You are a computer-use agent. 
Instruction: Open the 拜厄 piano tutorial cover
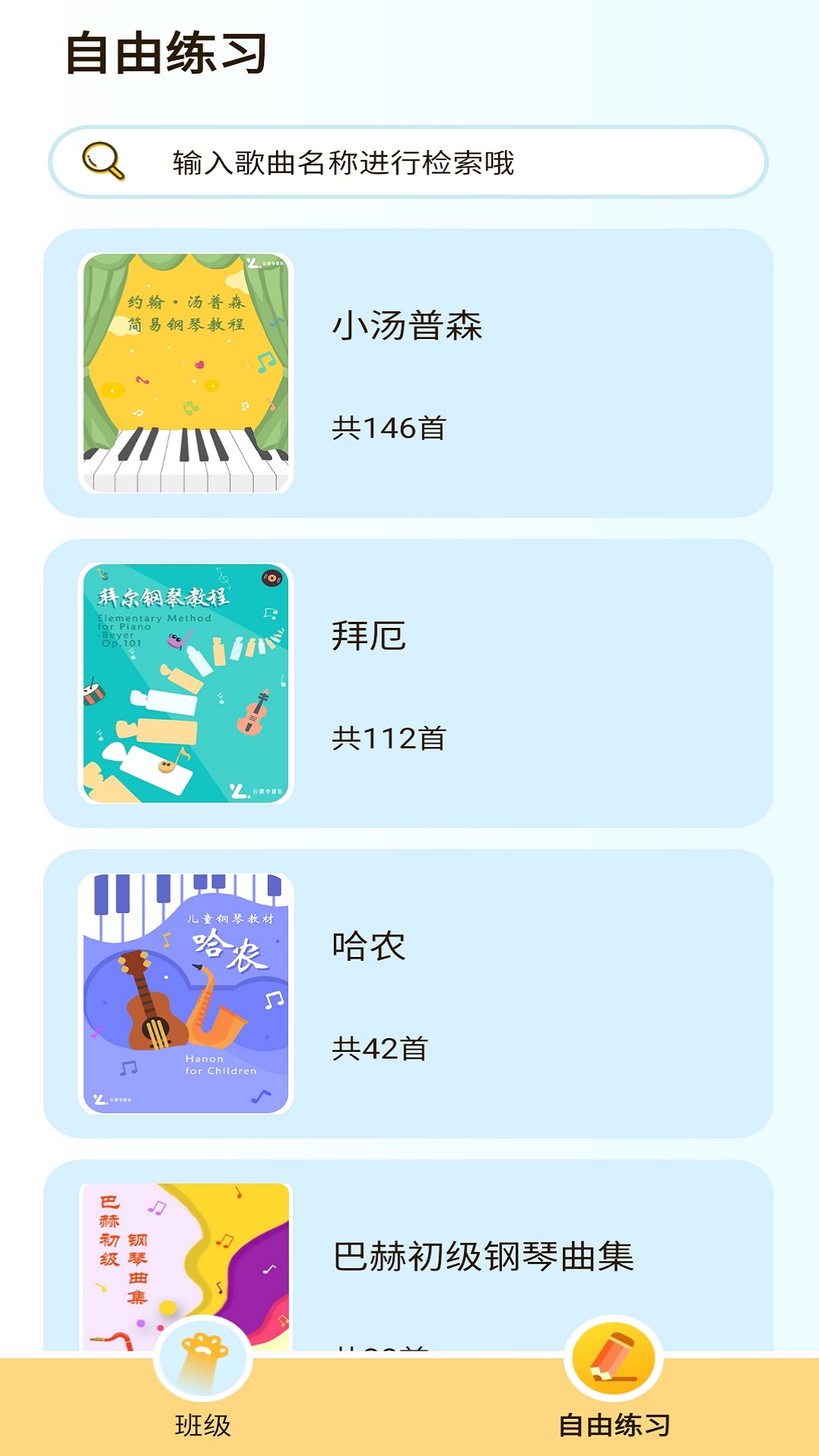(x=186, y=682)
